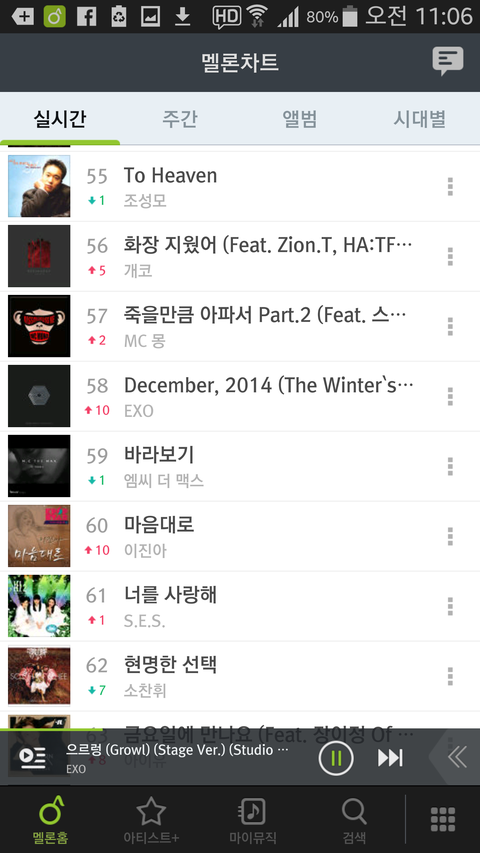
Task: Switch to the 앨범 tab
Action: (300, 119)
